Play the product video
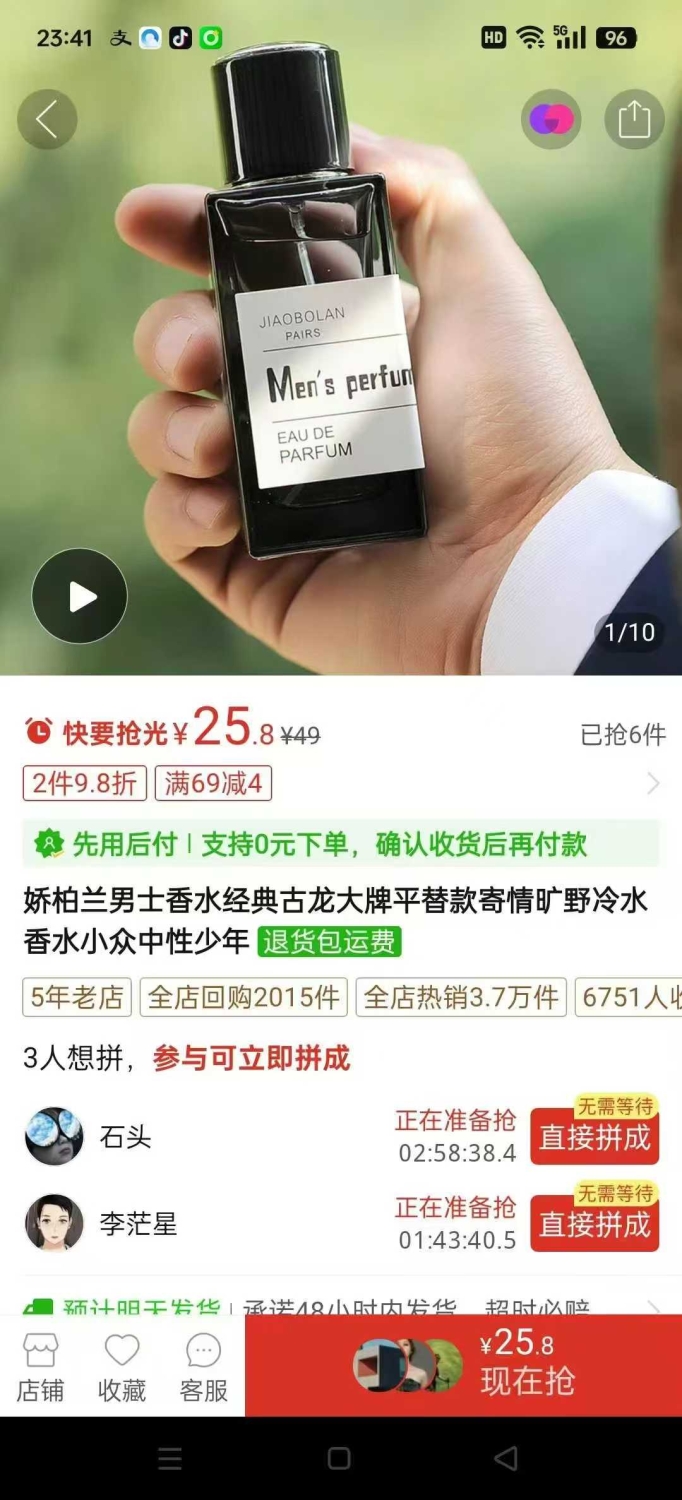The height and width of the screenshot is (1500, 682). click(80, 597)
